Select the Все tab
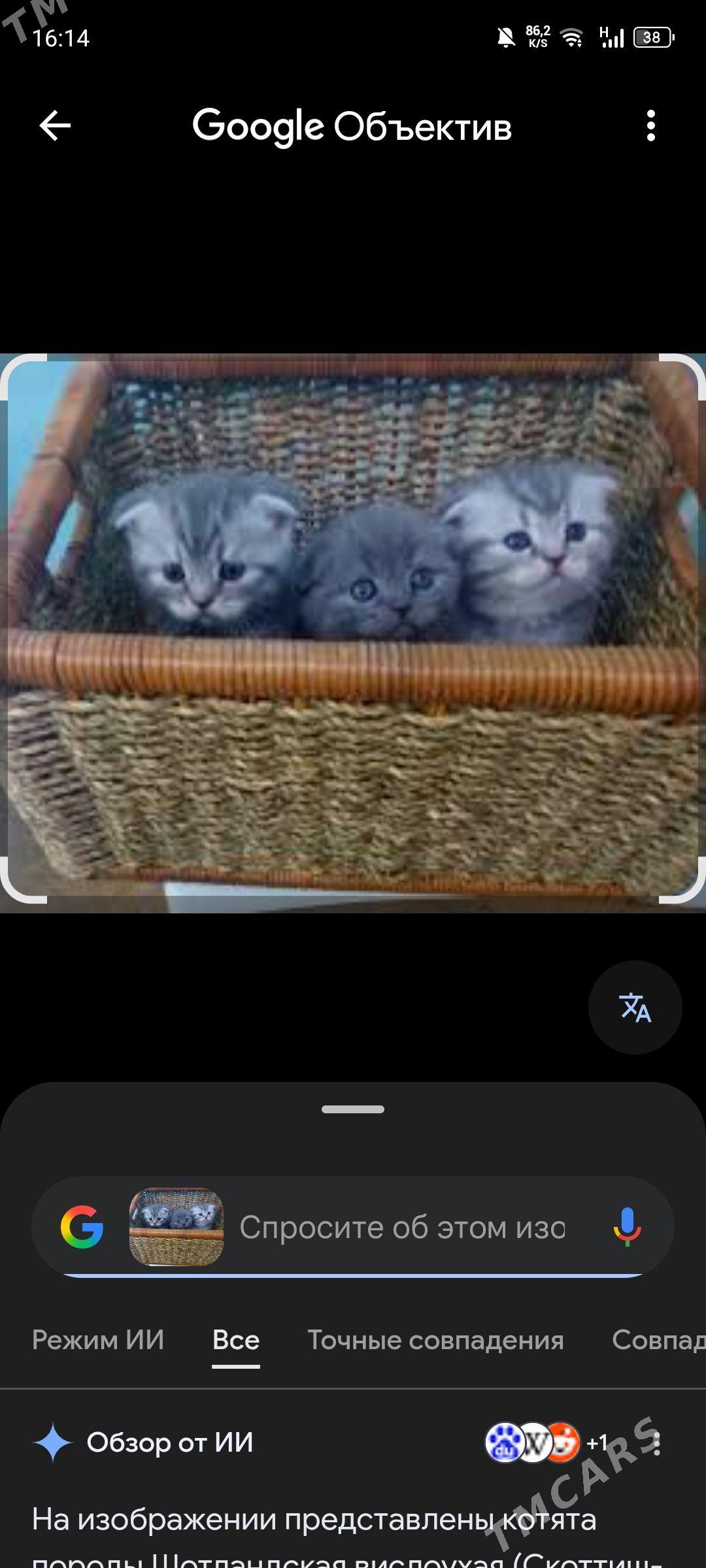This screenshot has width=706, height=1568. (x=236, y=1340)
